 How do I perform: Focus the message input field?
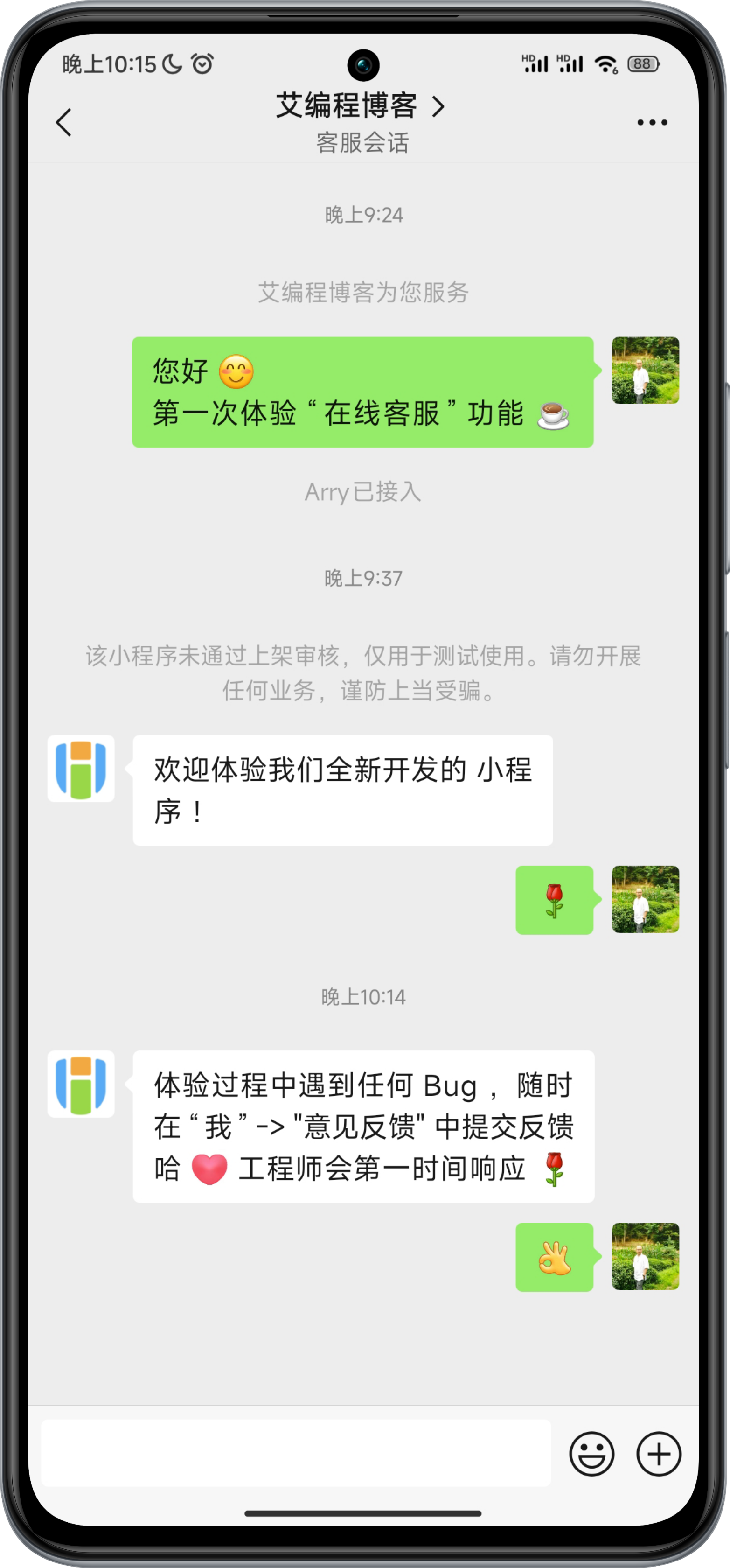[296, 1454]
